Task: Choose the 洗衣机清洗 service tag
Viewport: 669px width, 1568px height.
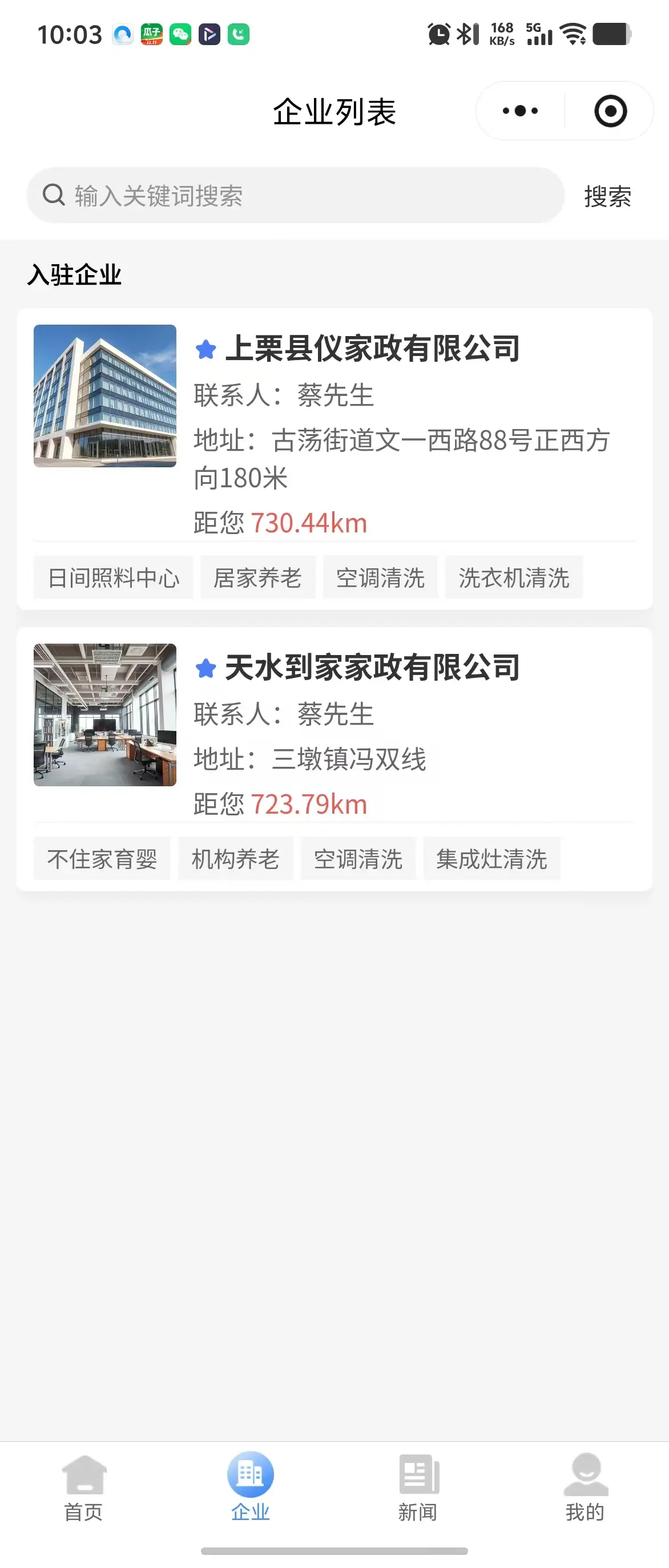Action: pyautogui.click(x=513, y=577)
